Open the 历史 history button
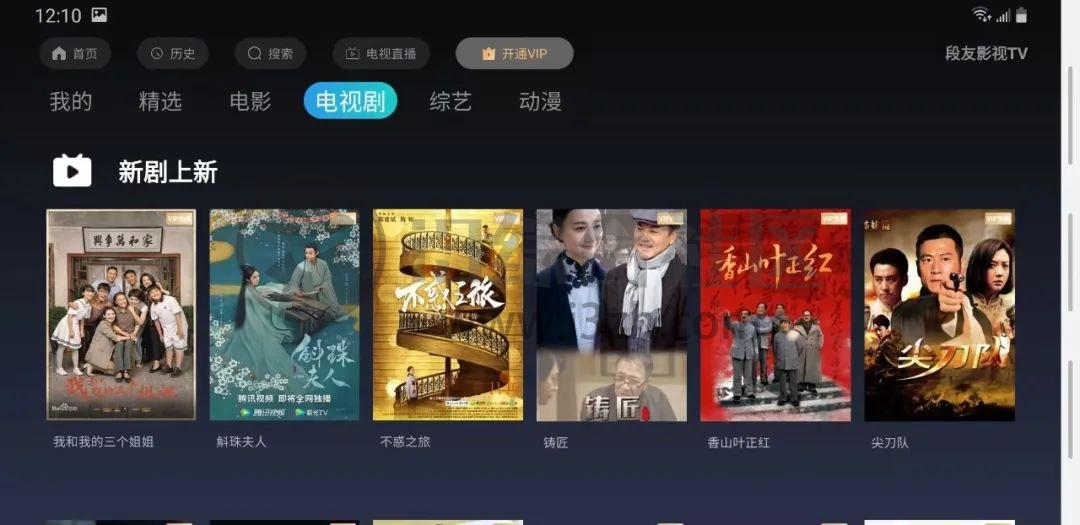Screen dimensions: 1080x525 172,53
